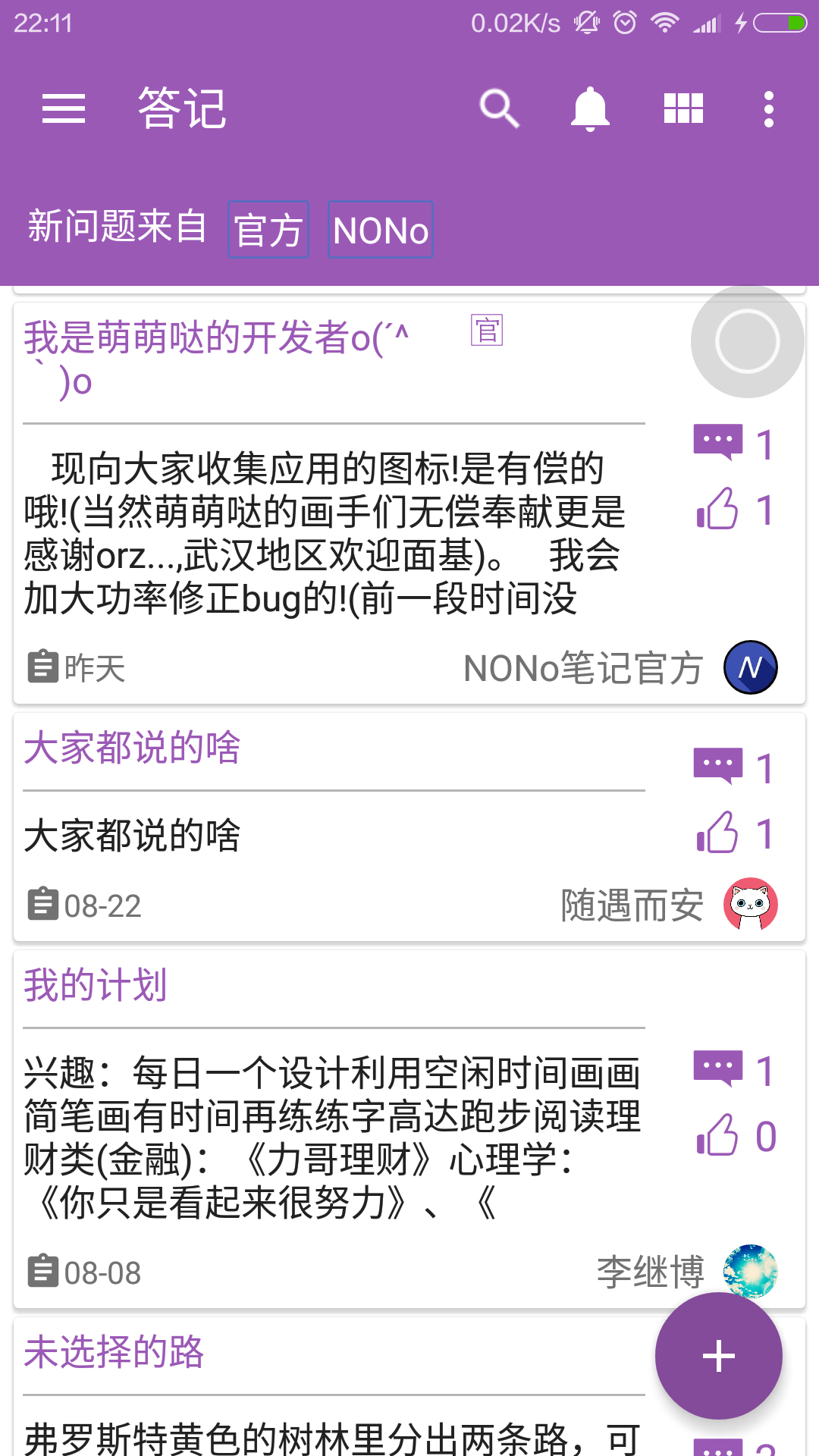819x1456 pixels.
Task: Open the navigation drawer hamburger menu
Action: (x=64, y=108)
